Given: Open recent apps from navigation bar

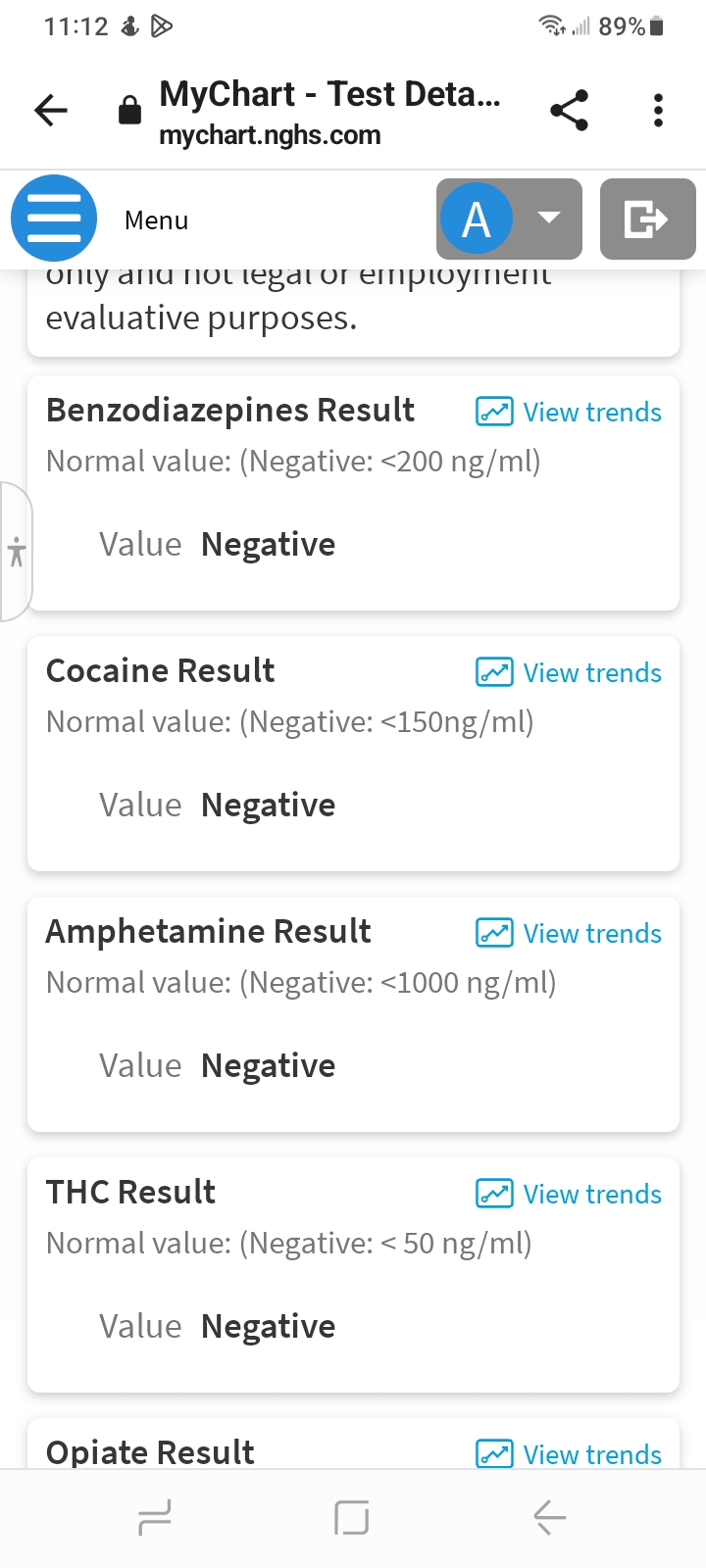Looking at the screenshot, I should (x=155, y=1518).
